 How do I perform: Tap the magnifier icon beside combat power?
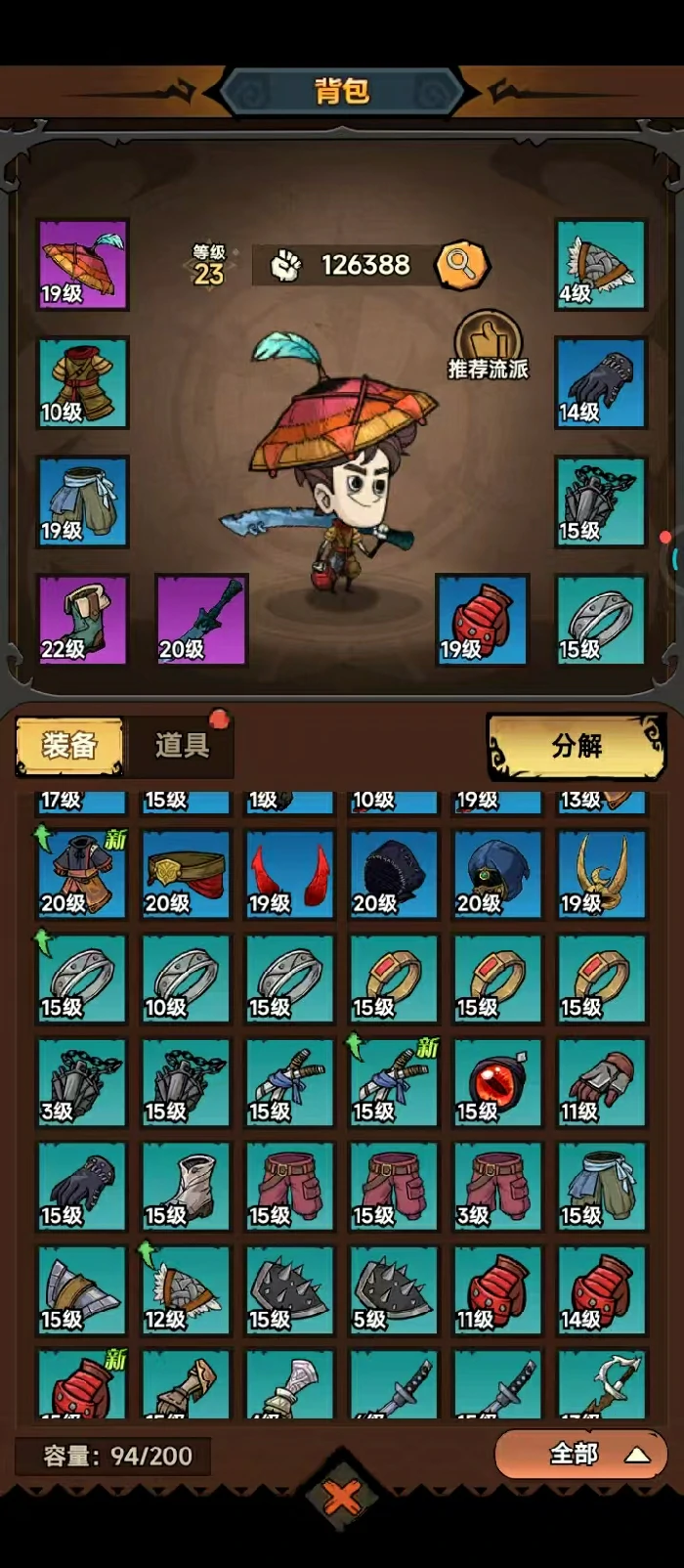(461, 264)
